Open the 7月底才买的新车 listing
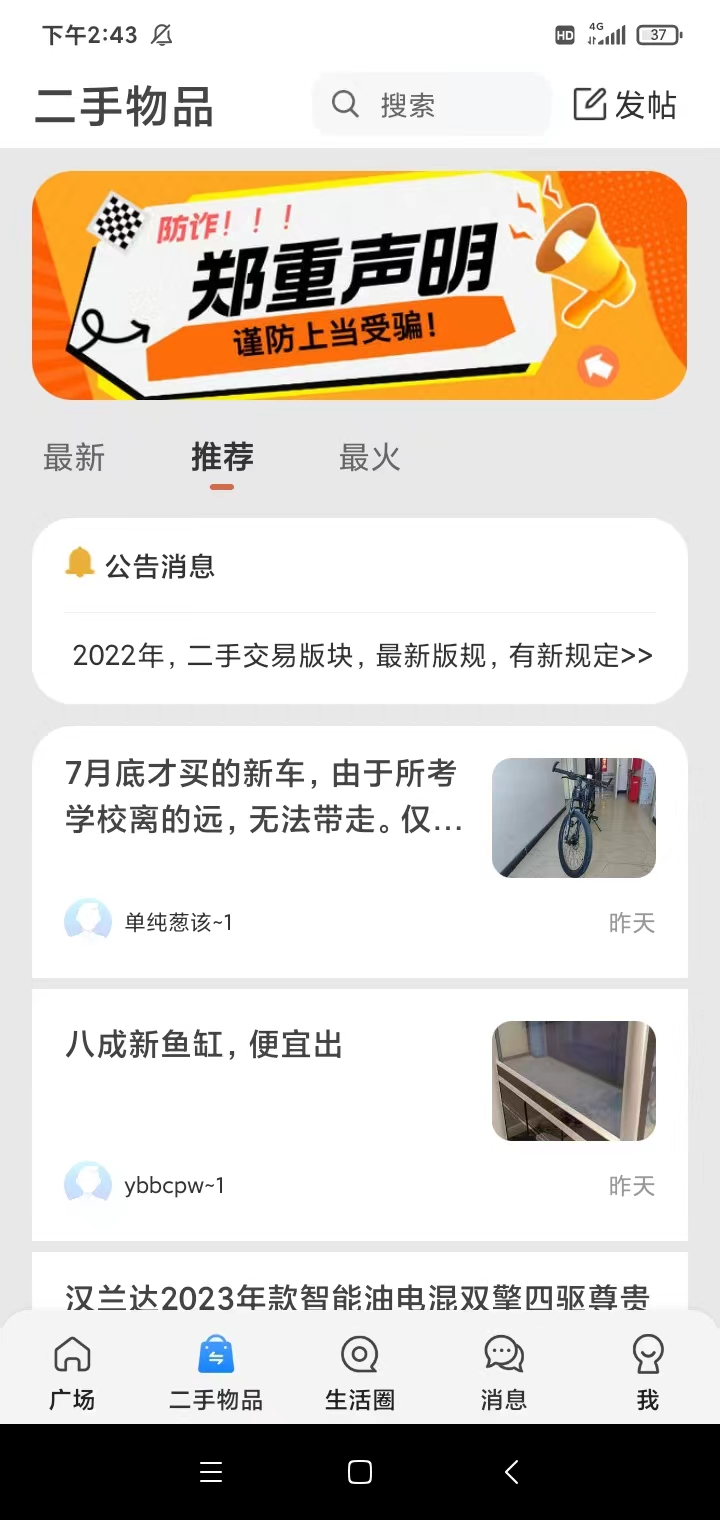The width and height of the screenshot is (720, 1520). point(264,797)
